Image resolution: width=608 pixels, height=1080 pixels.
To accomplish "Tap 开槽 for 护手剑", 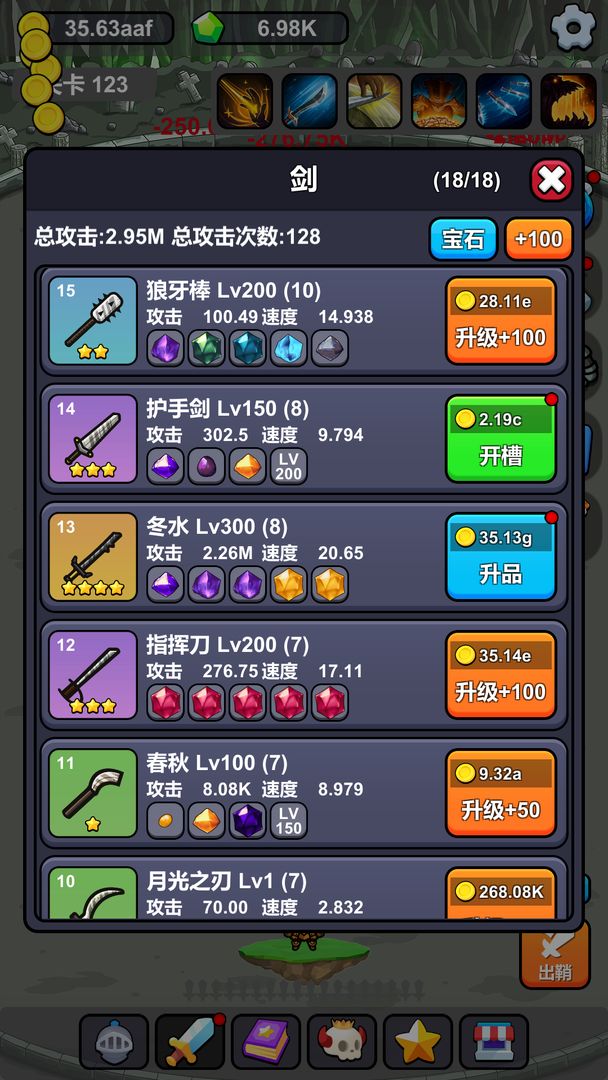I will coord(501,439).
